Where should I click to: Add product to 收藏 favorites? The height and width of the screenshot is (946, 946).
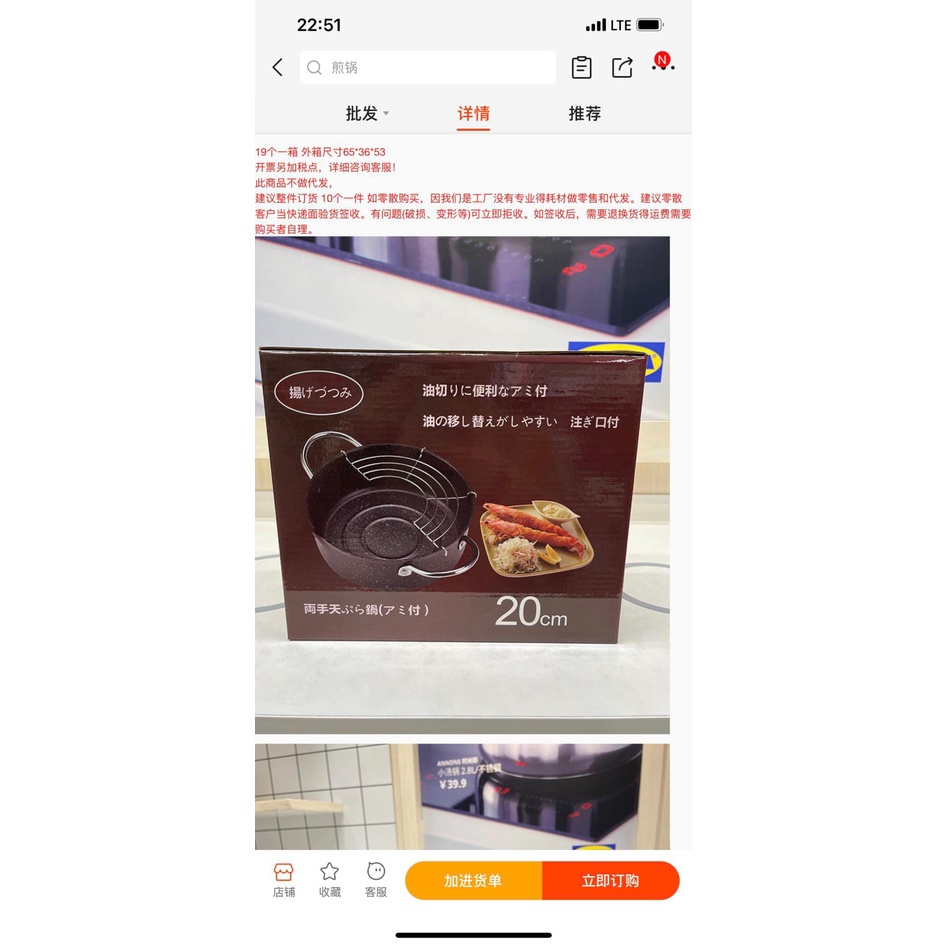330,880
